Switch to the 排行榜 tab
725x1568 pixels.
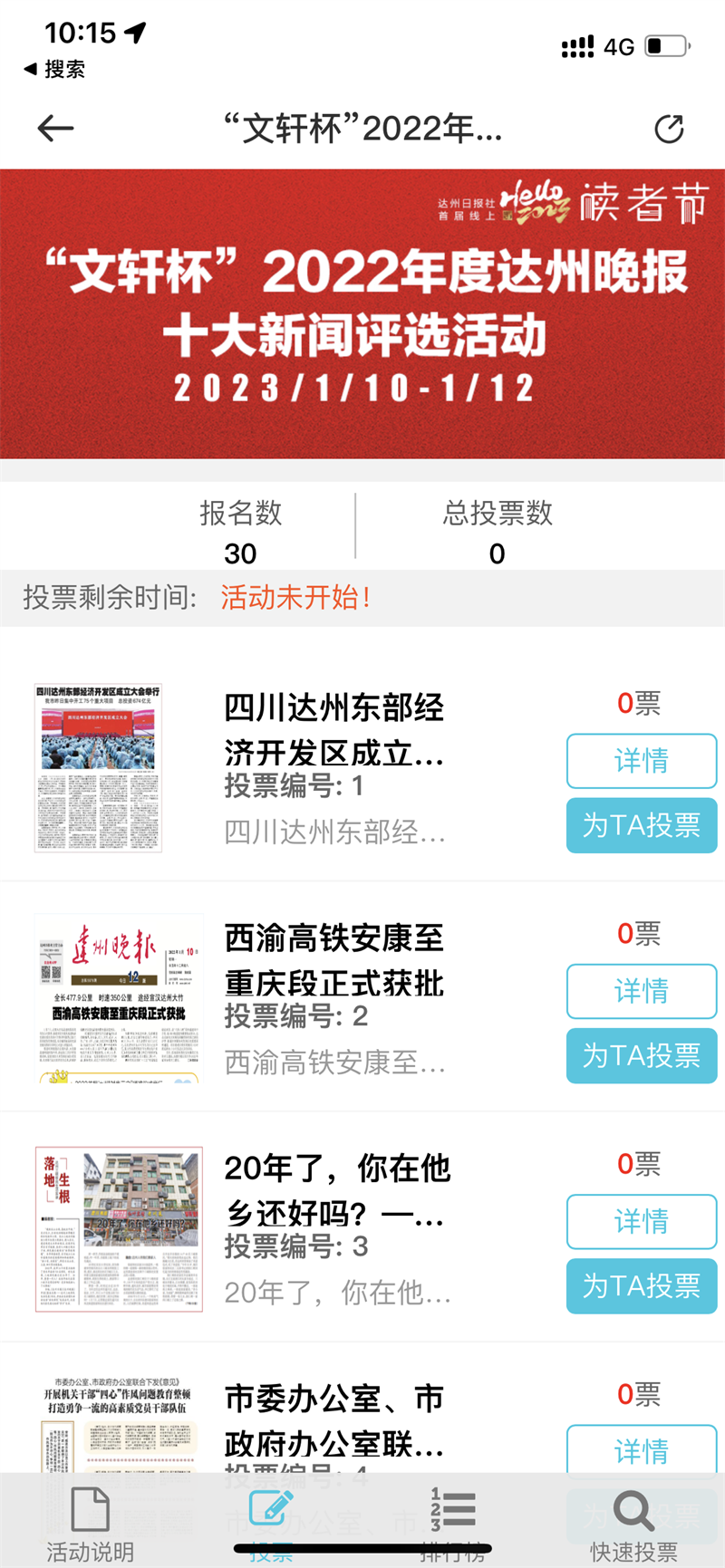point(452,1525)
